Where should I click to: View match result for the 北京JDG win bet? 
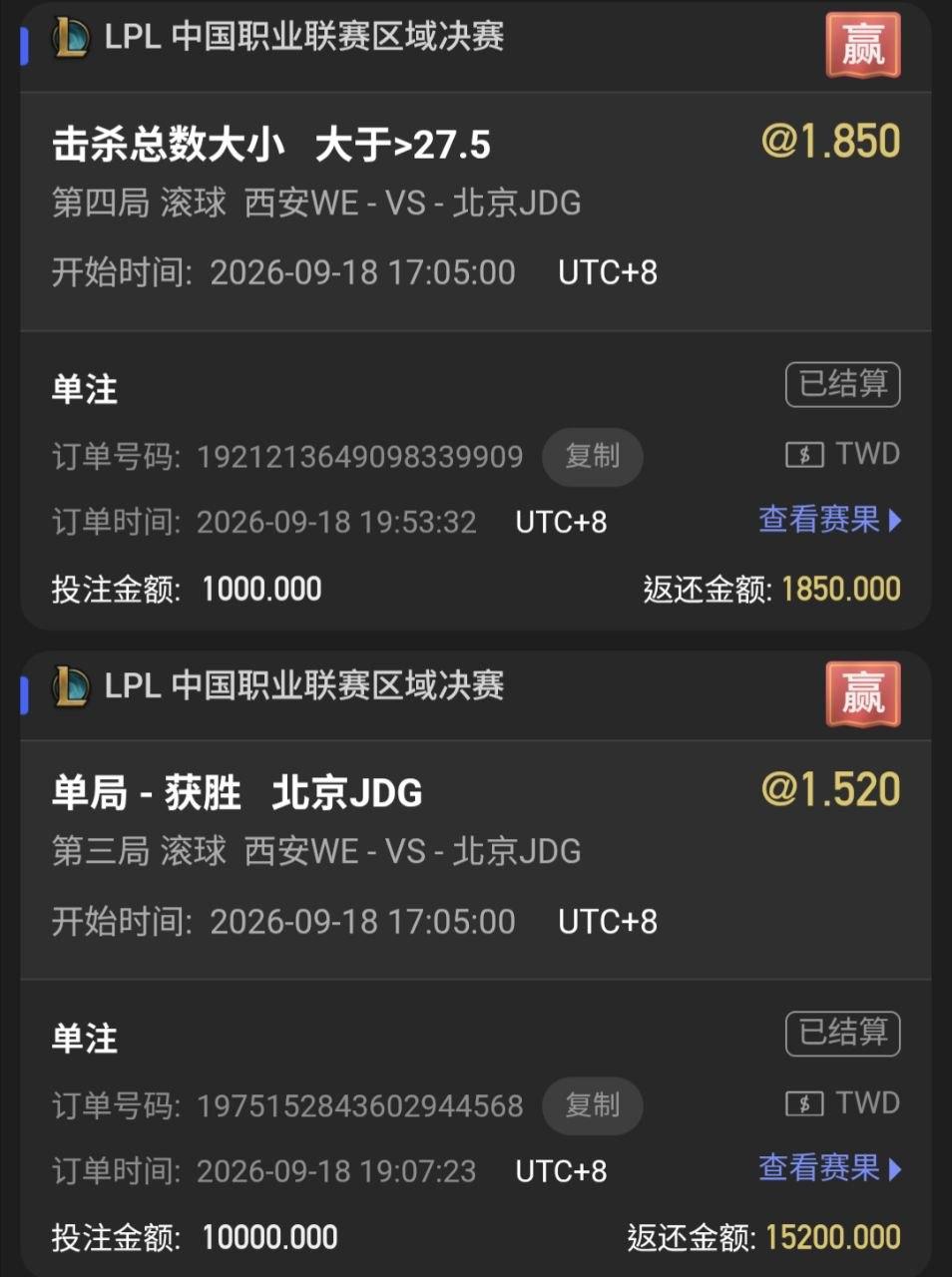point(829,1168)
